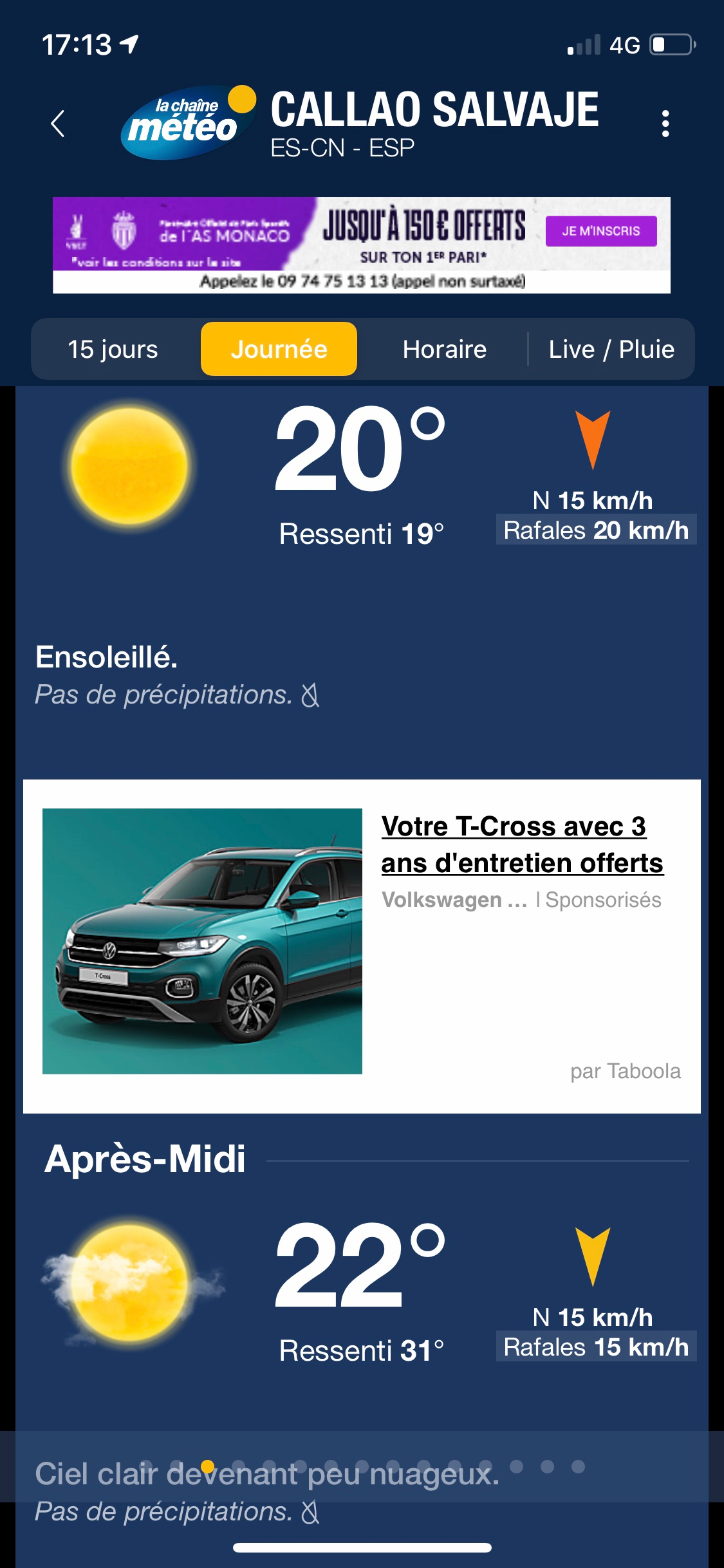Tap the JE M'INSCRIS banner button
The height and width of the screenshot is (1568, 724).
click(600, 231)
